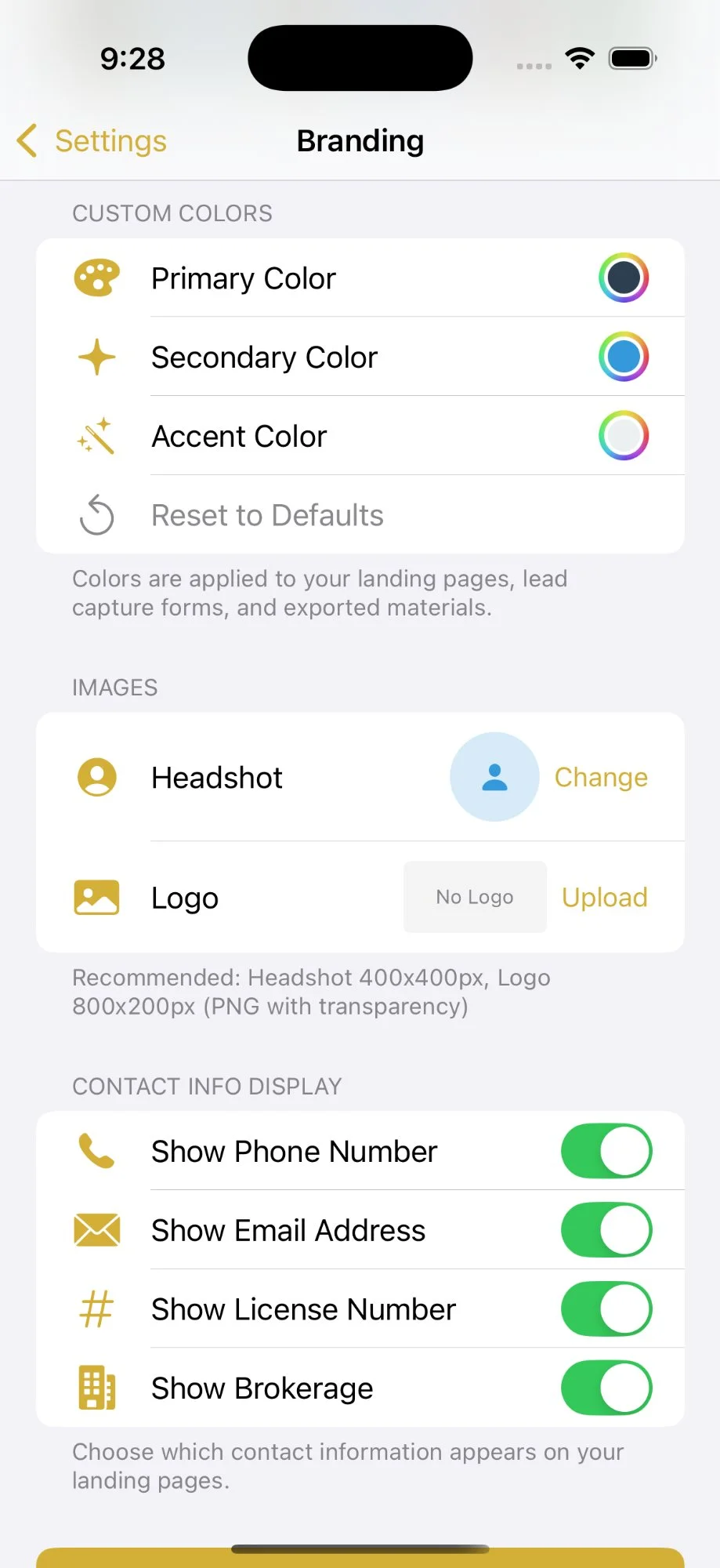Toggle Show License Number off
This screenshot has height=1568, width=720.
pyautogui.click(x=606, y=1309)
